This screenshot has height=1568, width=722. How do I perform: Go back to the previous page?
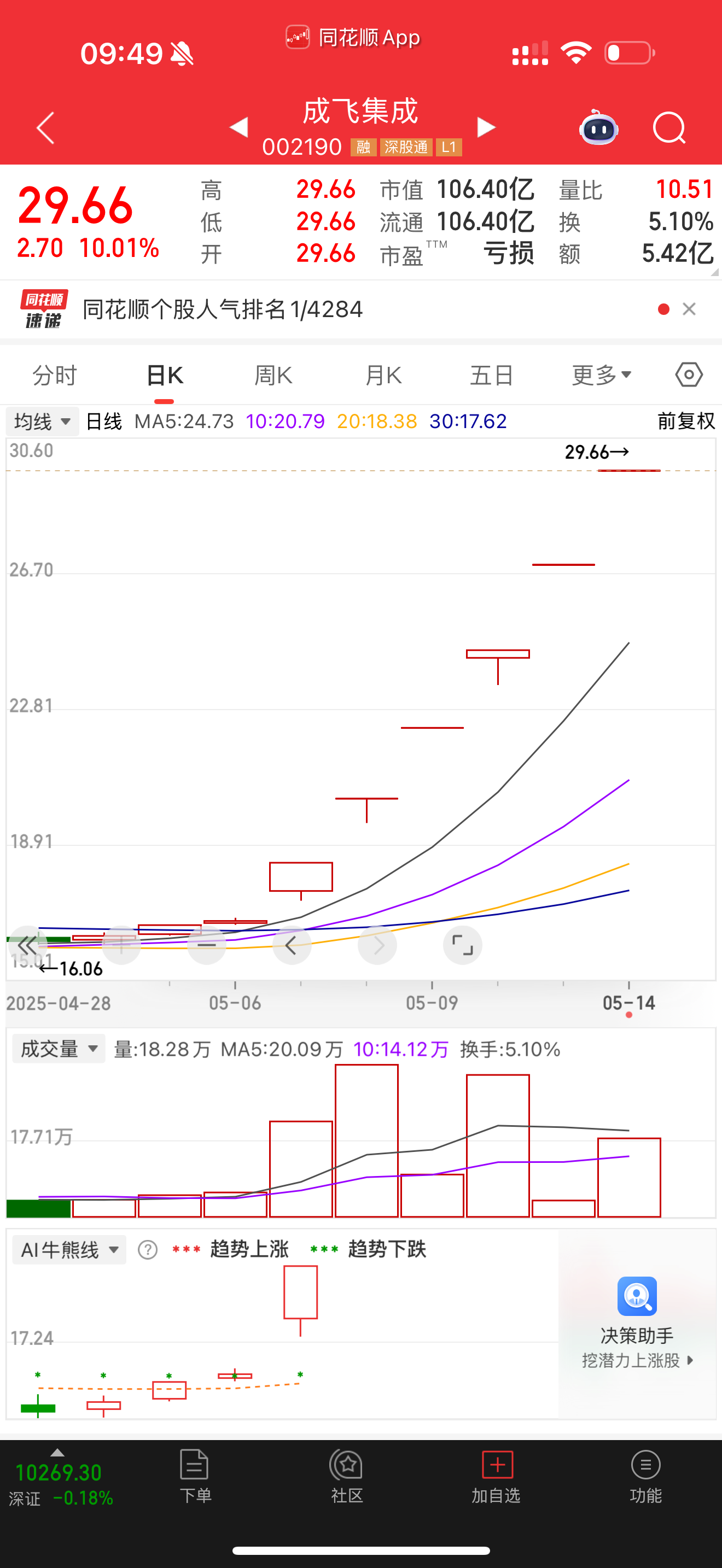45,128
